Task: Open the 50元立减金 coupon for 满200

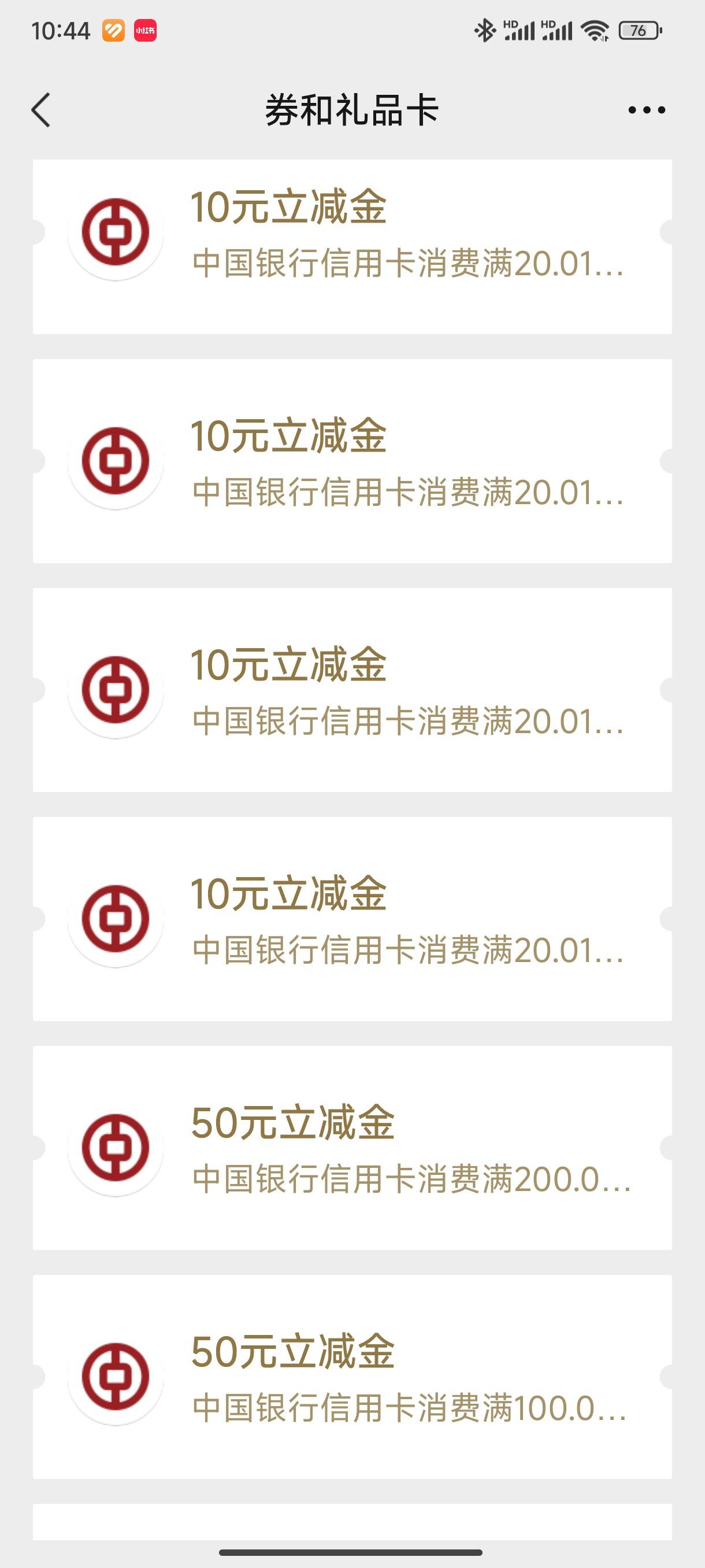Action: pos(352,1148)
